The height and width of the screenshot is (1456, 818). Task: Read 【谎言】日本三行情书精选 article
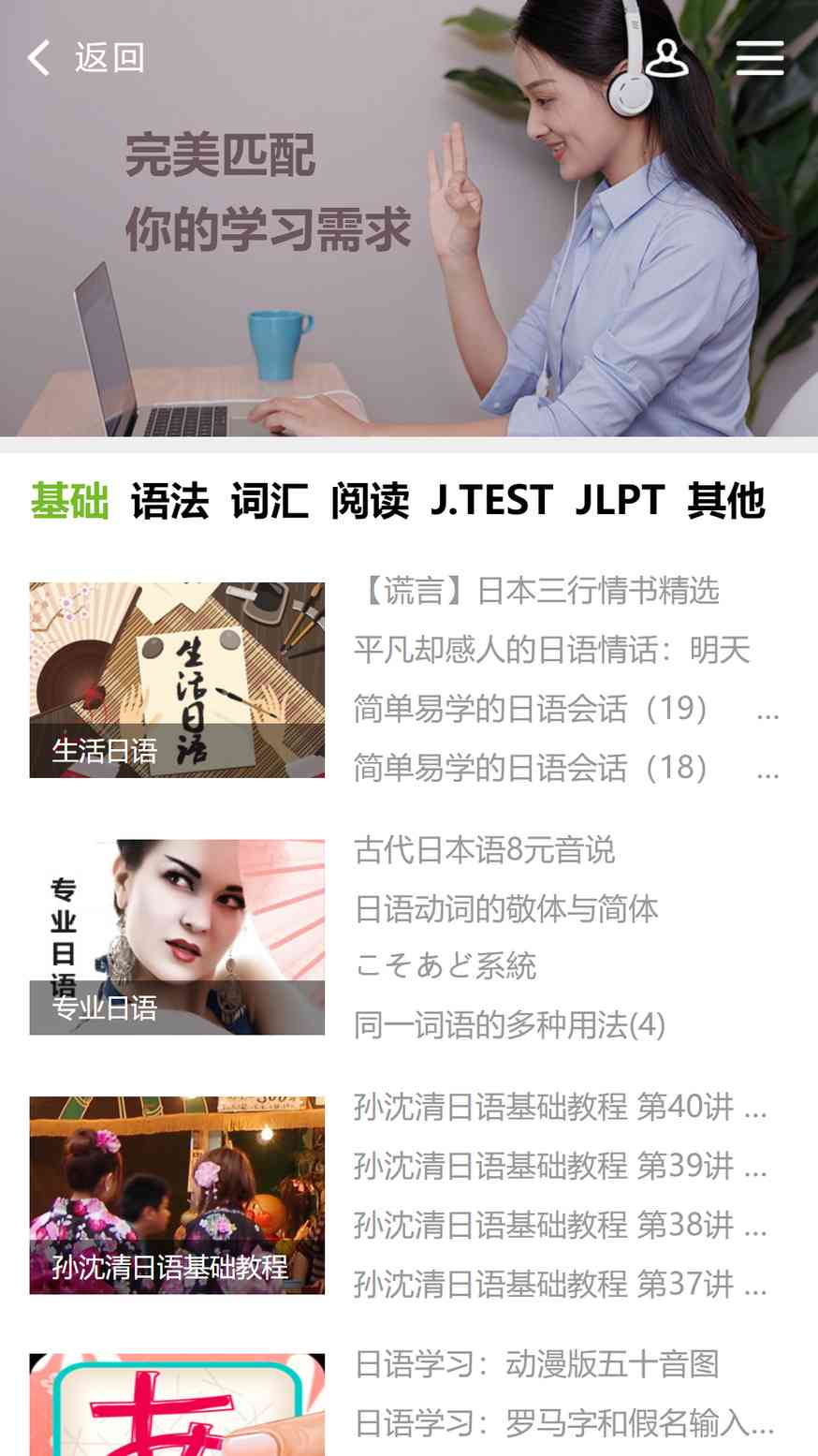(x=537, y=591)
